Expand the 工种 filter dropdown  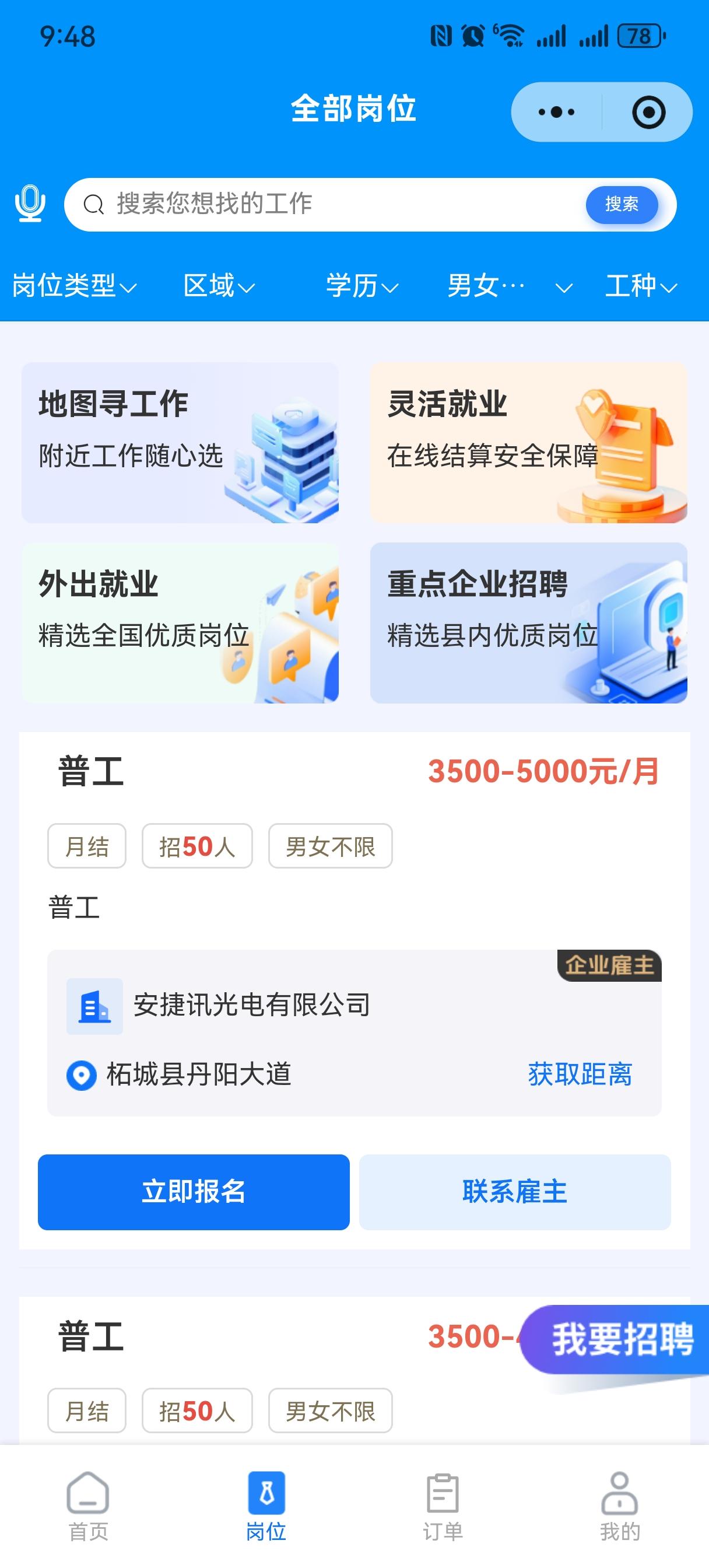[x=641, y=285]
